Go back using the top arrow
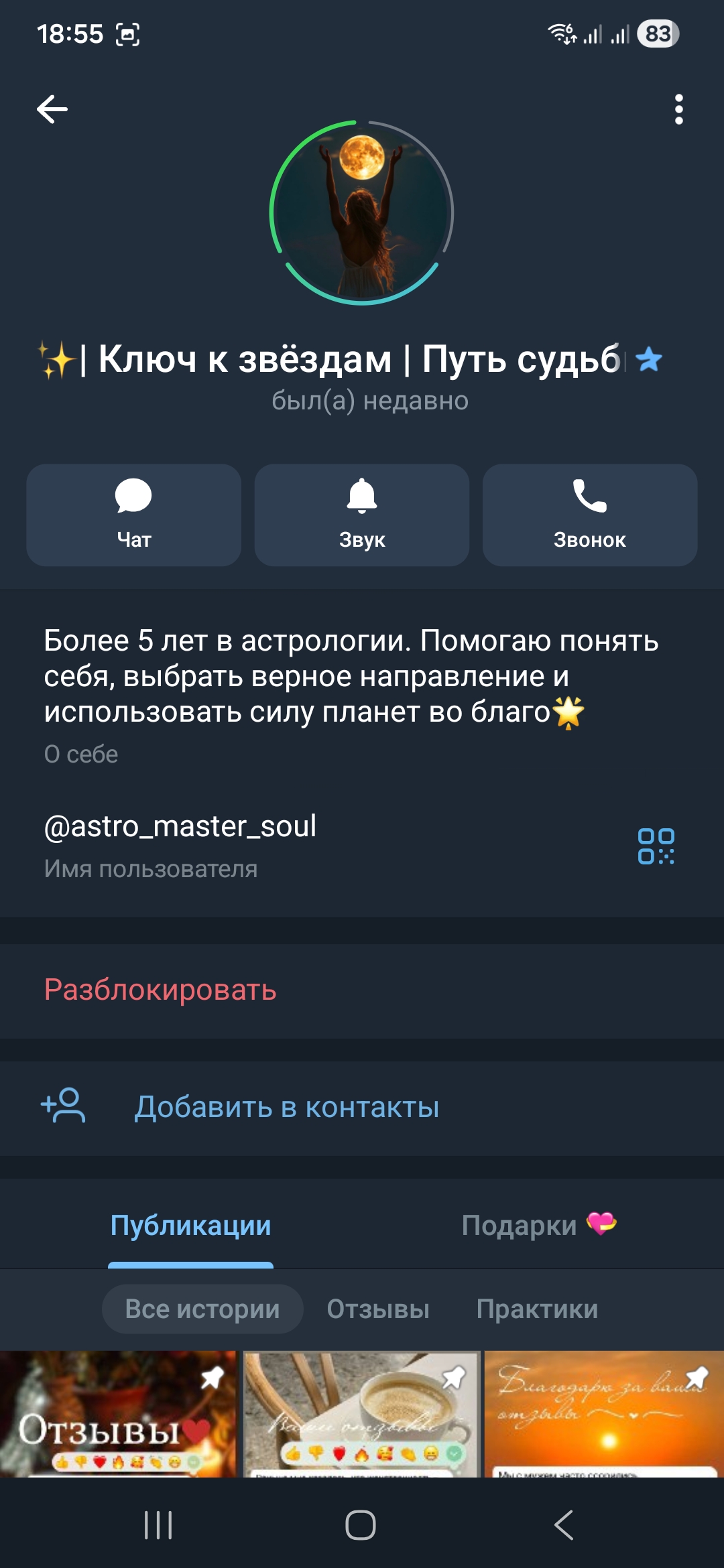Screen dimensions: 724x1568 (52, 109)
